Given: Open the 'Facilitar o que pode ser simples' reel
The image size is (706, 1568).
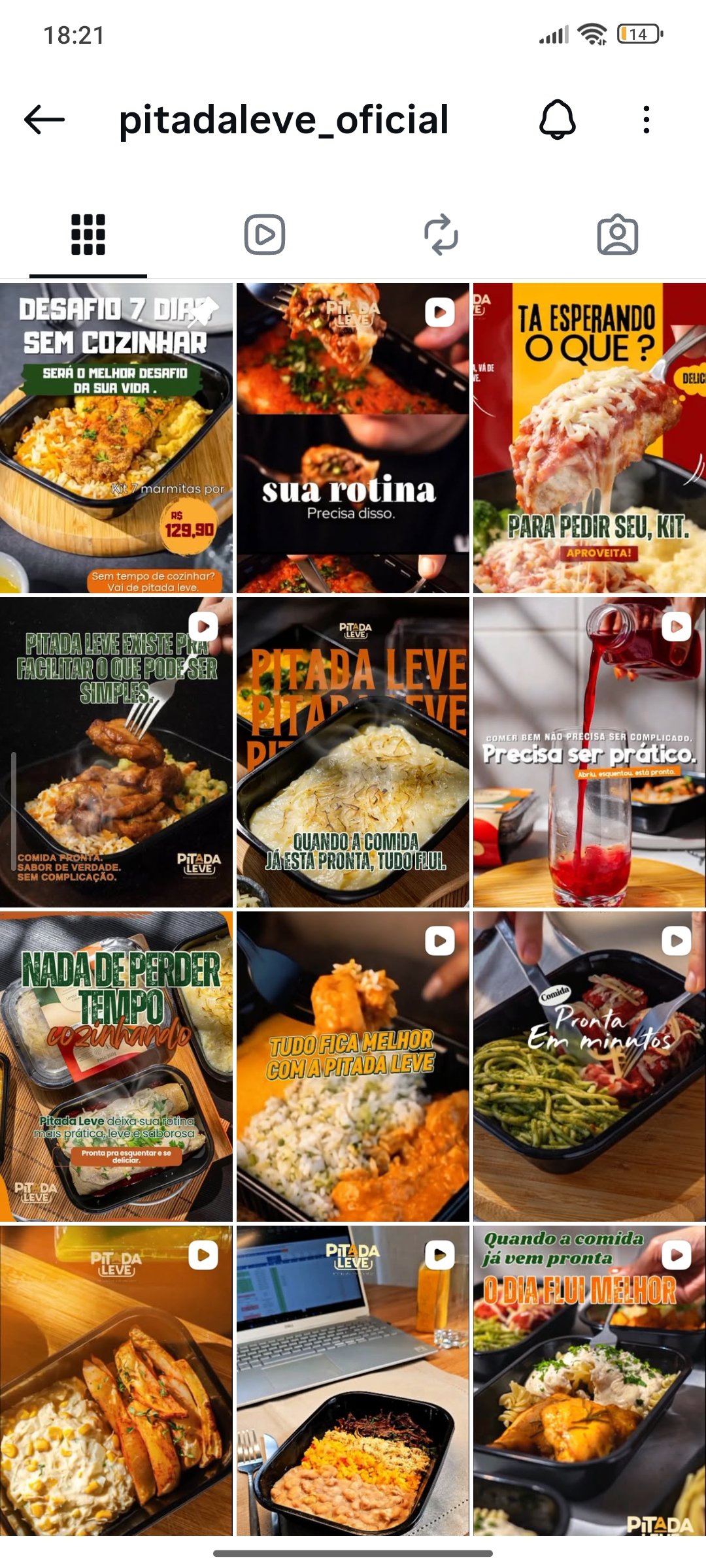Looking at the screenshot, I should pos(116,752).
